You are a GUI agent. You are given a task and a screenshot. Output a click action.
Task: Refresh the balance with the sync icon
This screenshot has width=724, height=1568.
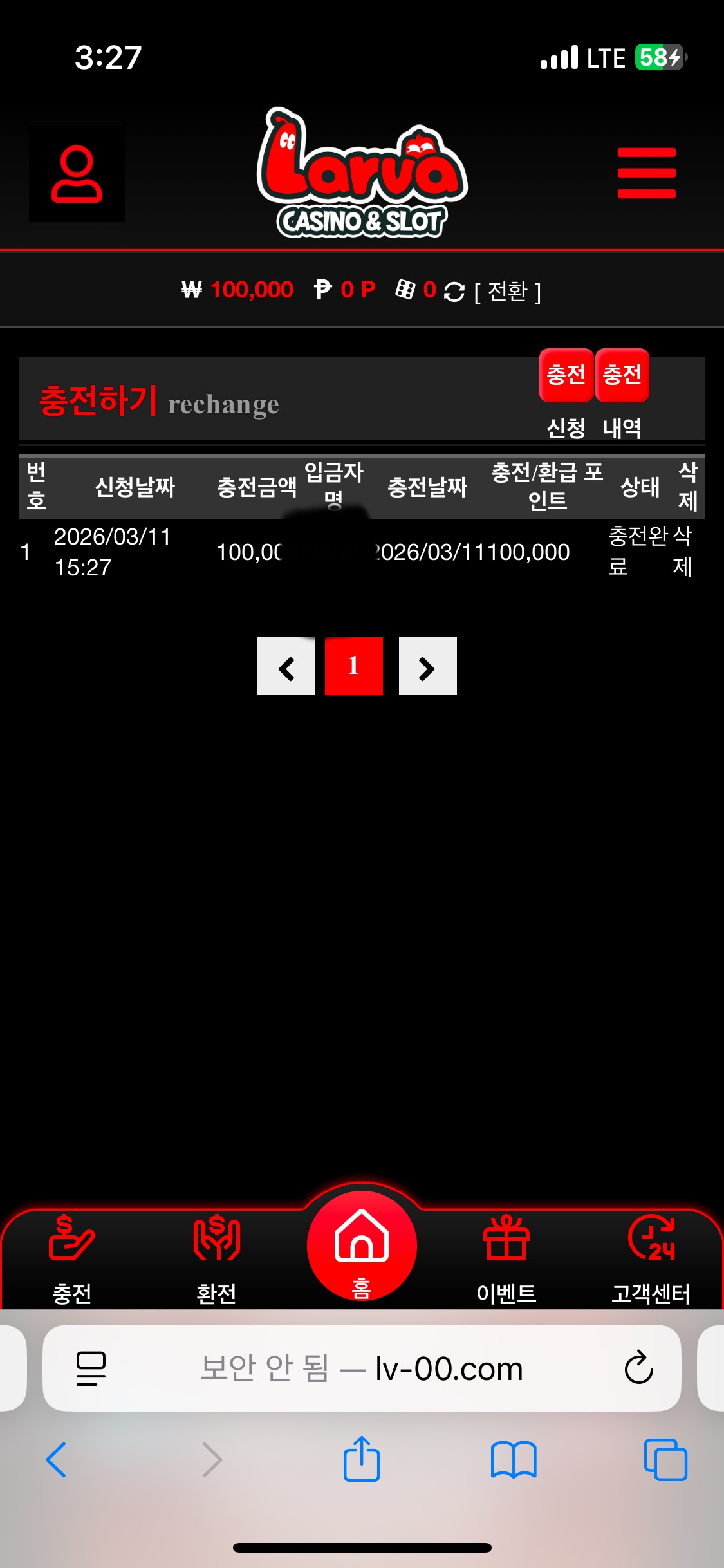[454, 292]
